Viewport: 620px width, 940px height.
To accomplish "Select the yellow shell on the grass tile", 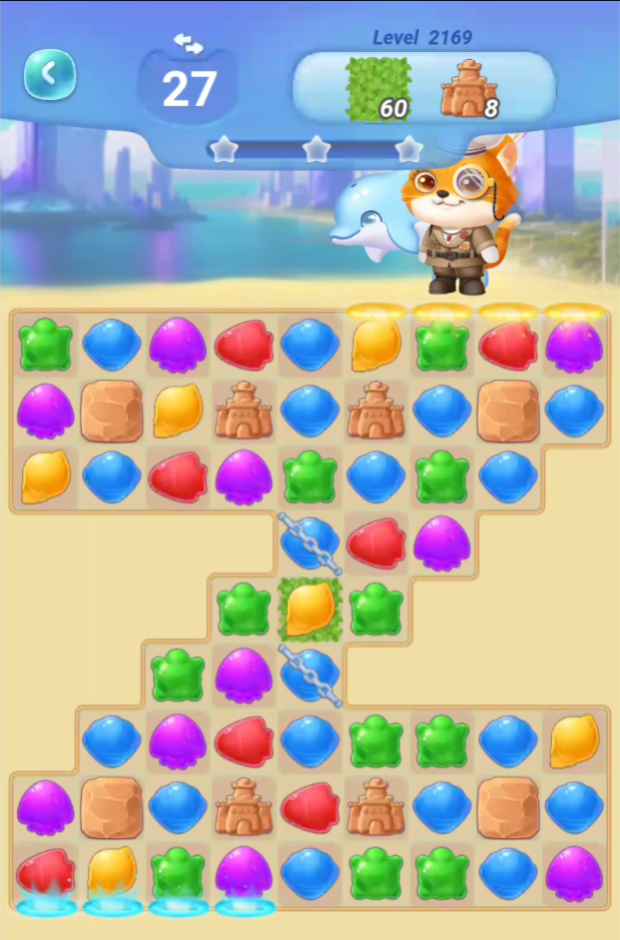I will (x=310, y=608).
